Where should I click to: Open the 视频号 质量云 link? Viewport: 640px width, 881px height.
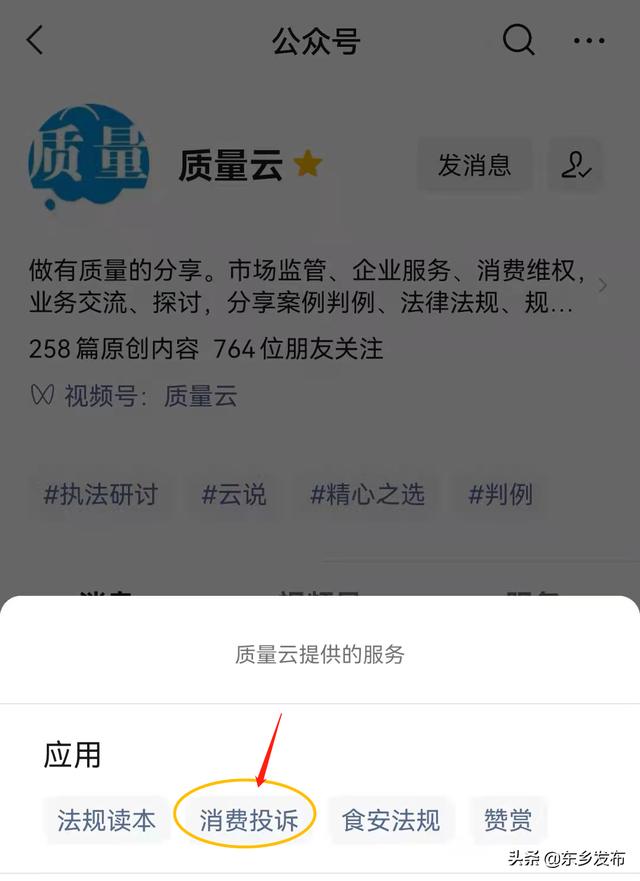click(150, 396)
